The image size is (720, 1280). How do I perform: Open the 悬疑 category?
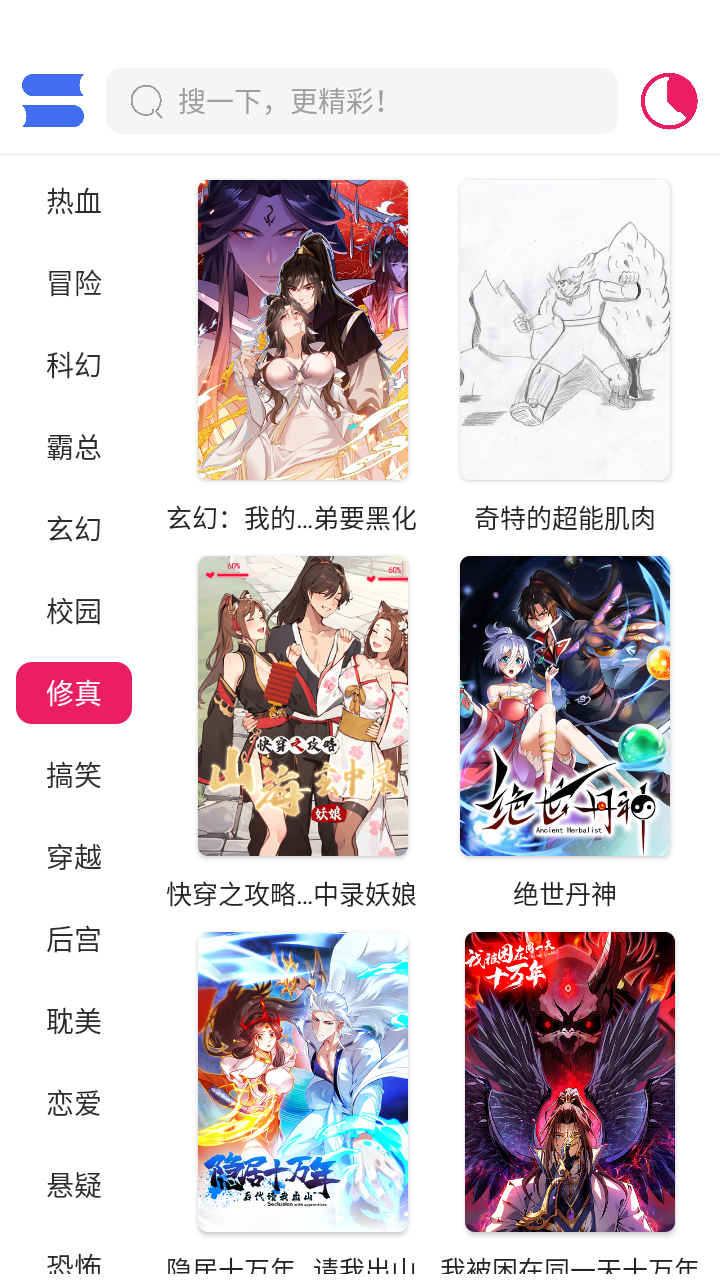pos(74,1185)
